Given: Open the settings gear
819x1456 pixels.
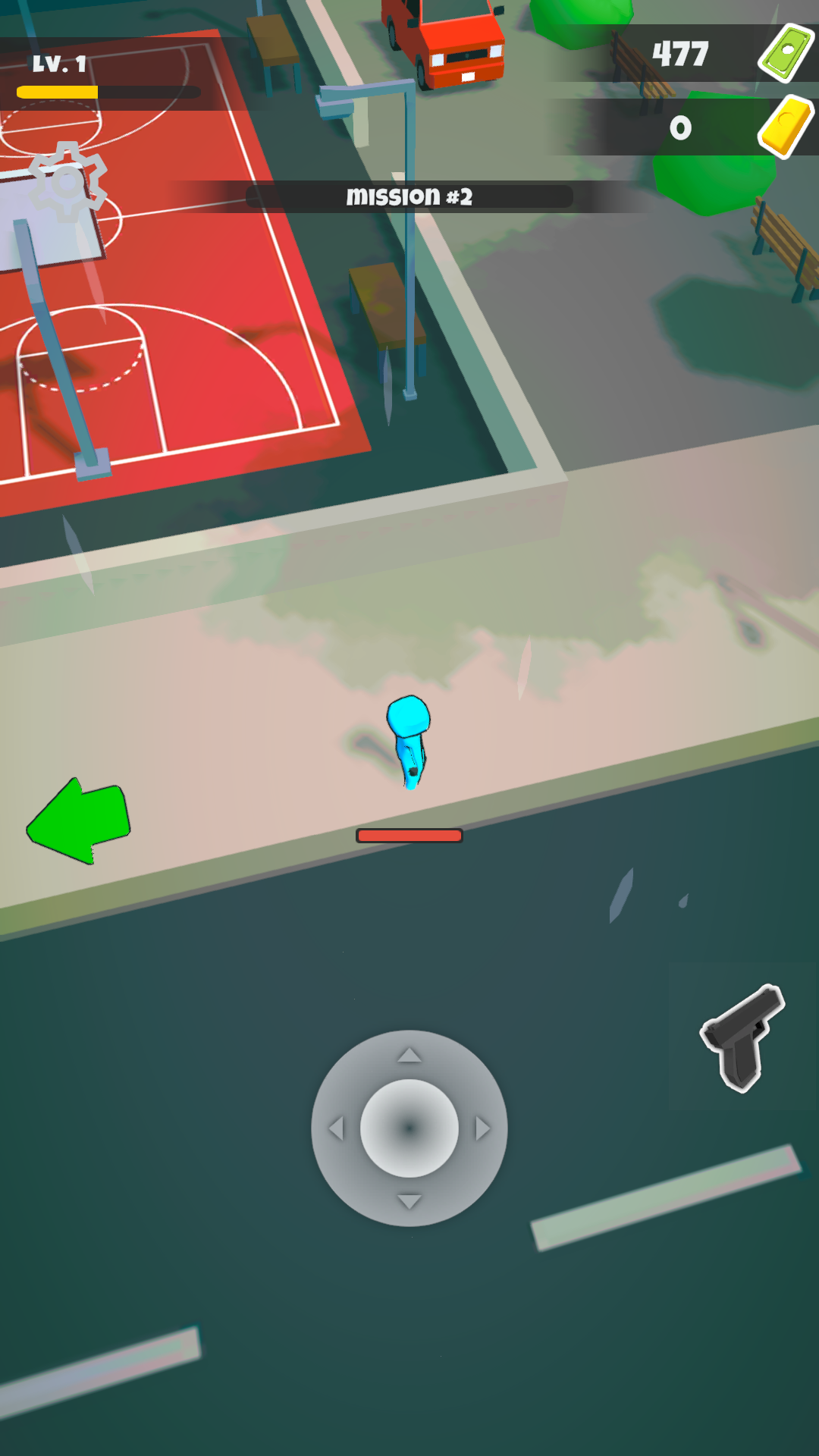Looking at the screenshot, I should tap(67, 182).
